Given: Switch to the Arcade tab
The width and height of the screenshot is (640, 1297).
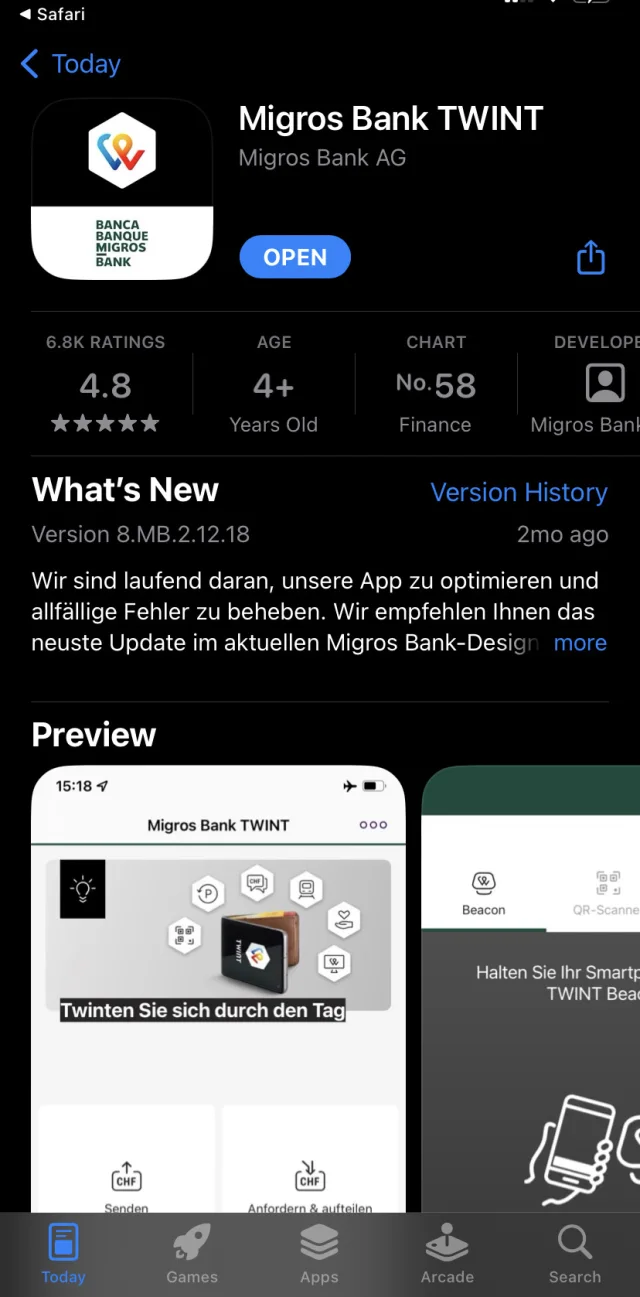Looking at the screenshot, I should 447,1255.
